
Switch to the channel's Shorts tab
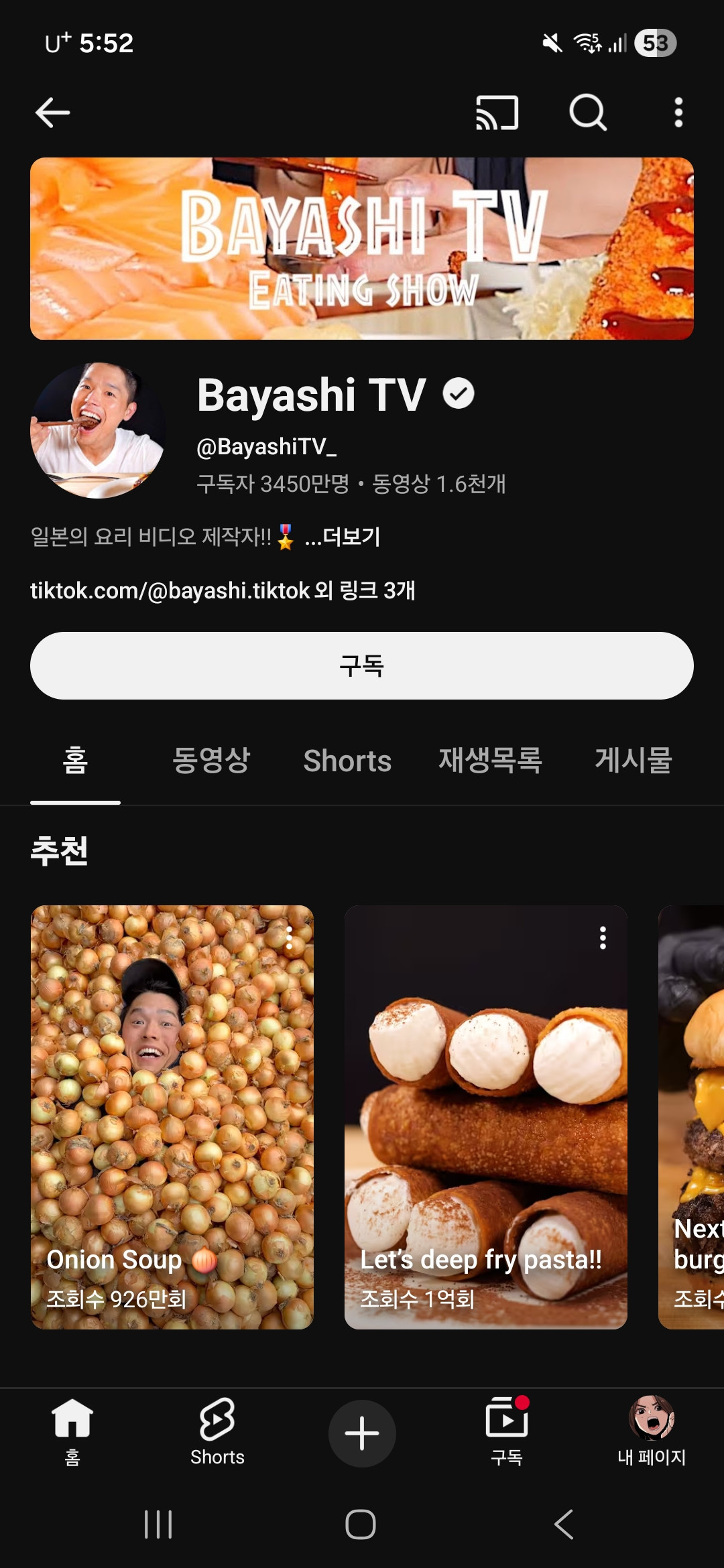347,761
